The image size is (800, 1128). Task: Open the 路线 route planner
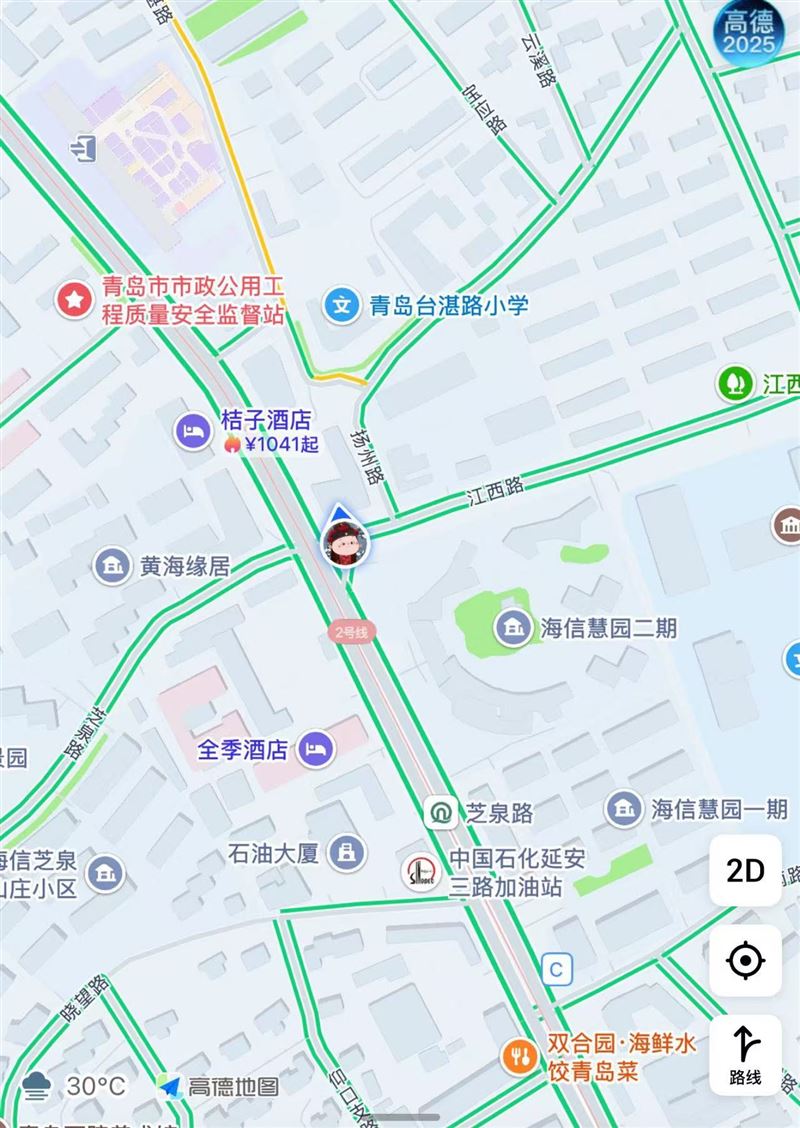click(x=745, y=1054)
